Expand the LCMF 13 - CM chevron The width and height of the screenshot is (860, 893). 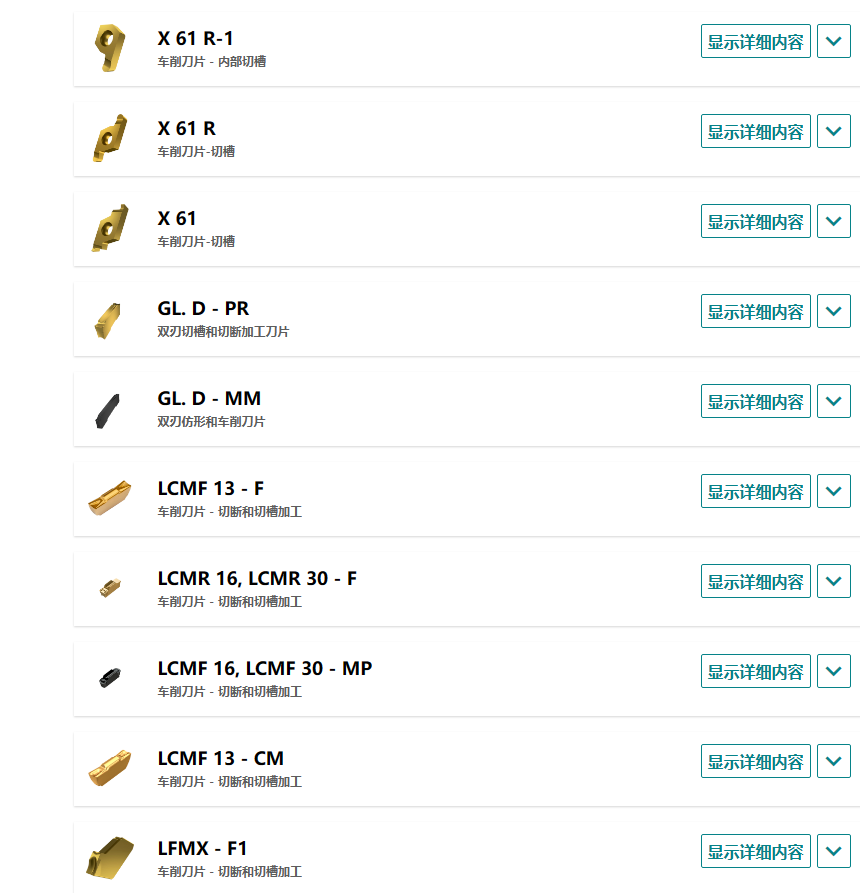pos(834,762)
